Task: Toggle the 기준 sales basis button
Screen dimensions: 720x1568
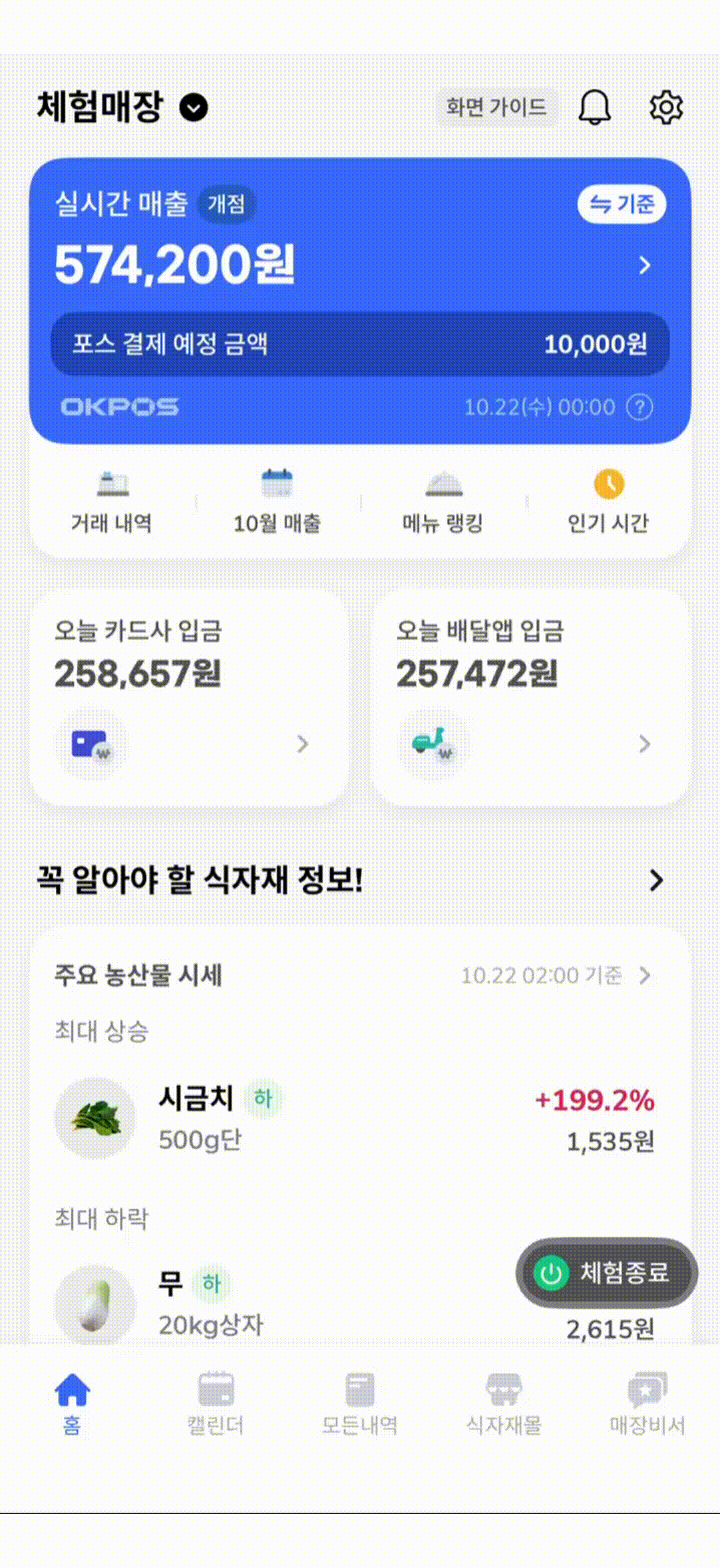Action: (621, 204)
